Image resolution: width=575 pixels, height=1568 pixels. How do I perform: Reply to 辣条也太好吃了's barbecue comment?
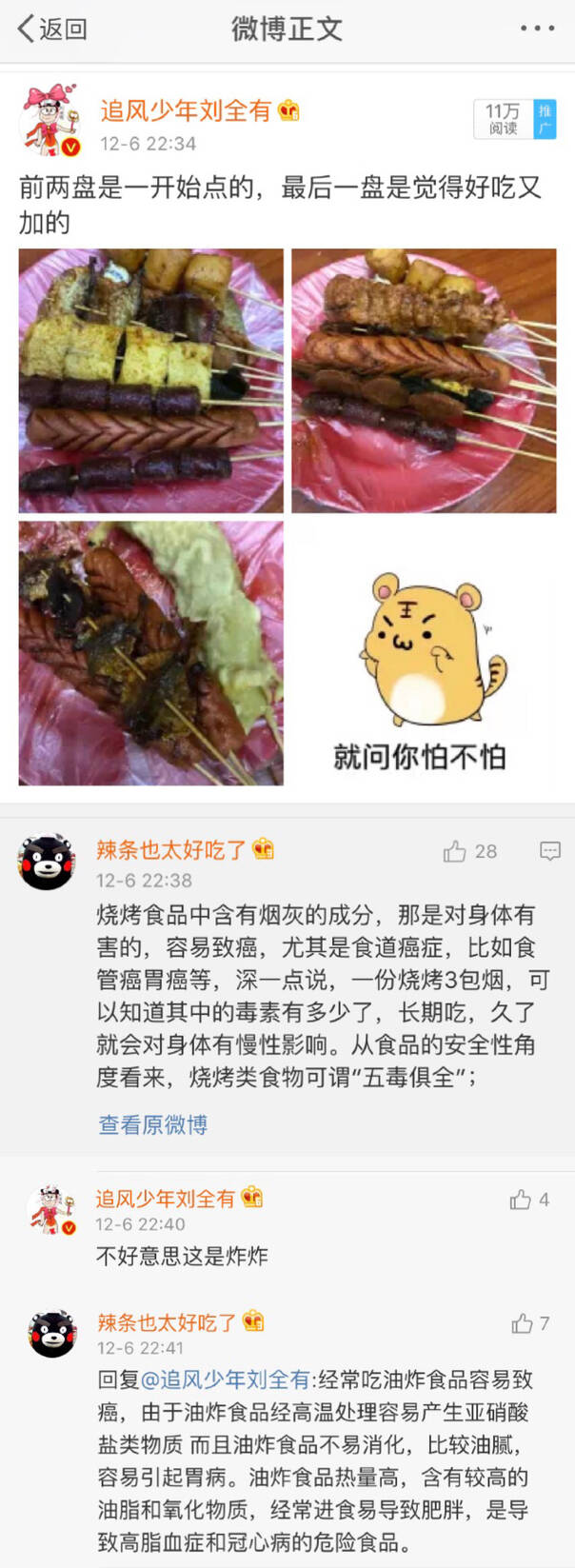point(549,851)
